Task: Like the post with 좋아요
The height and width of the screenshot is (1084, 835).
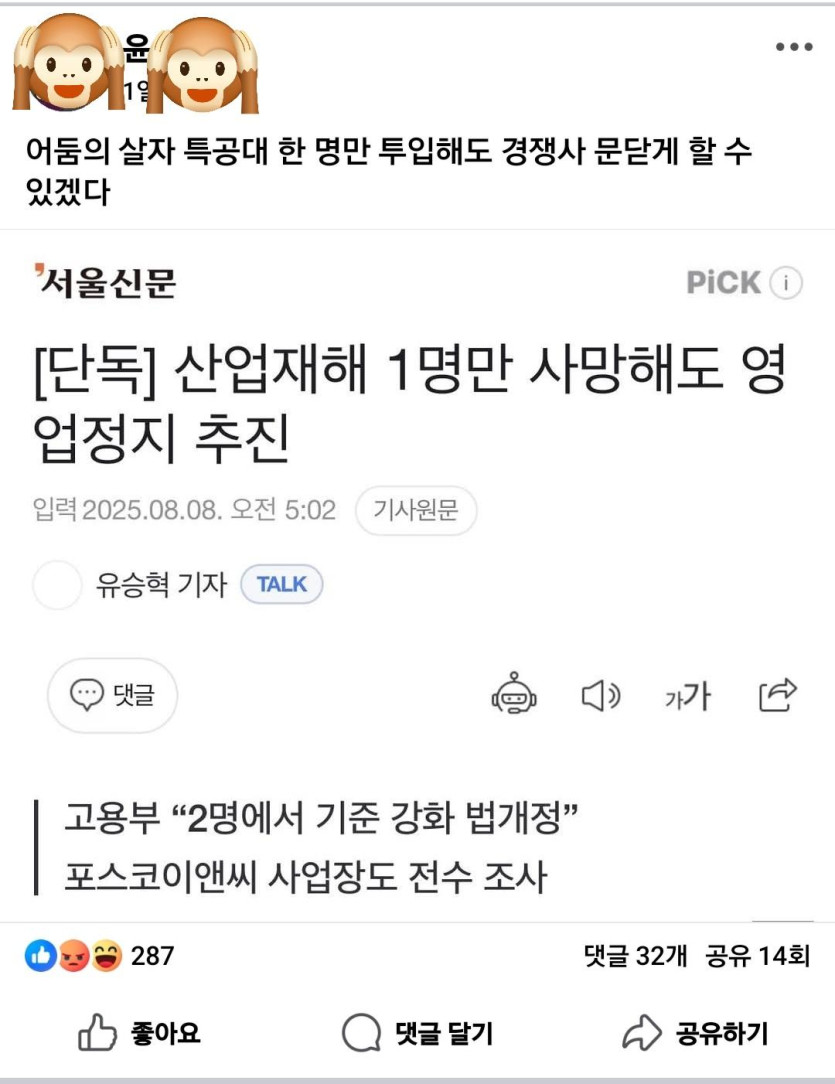Action: pyautogui.click(x=140, y=1033)
